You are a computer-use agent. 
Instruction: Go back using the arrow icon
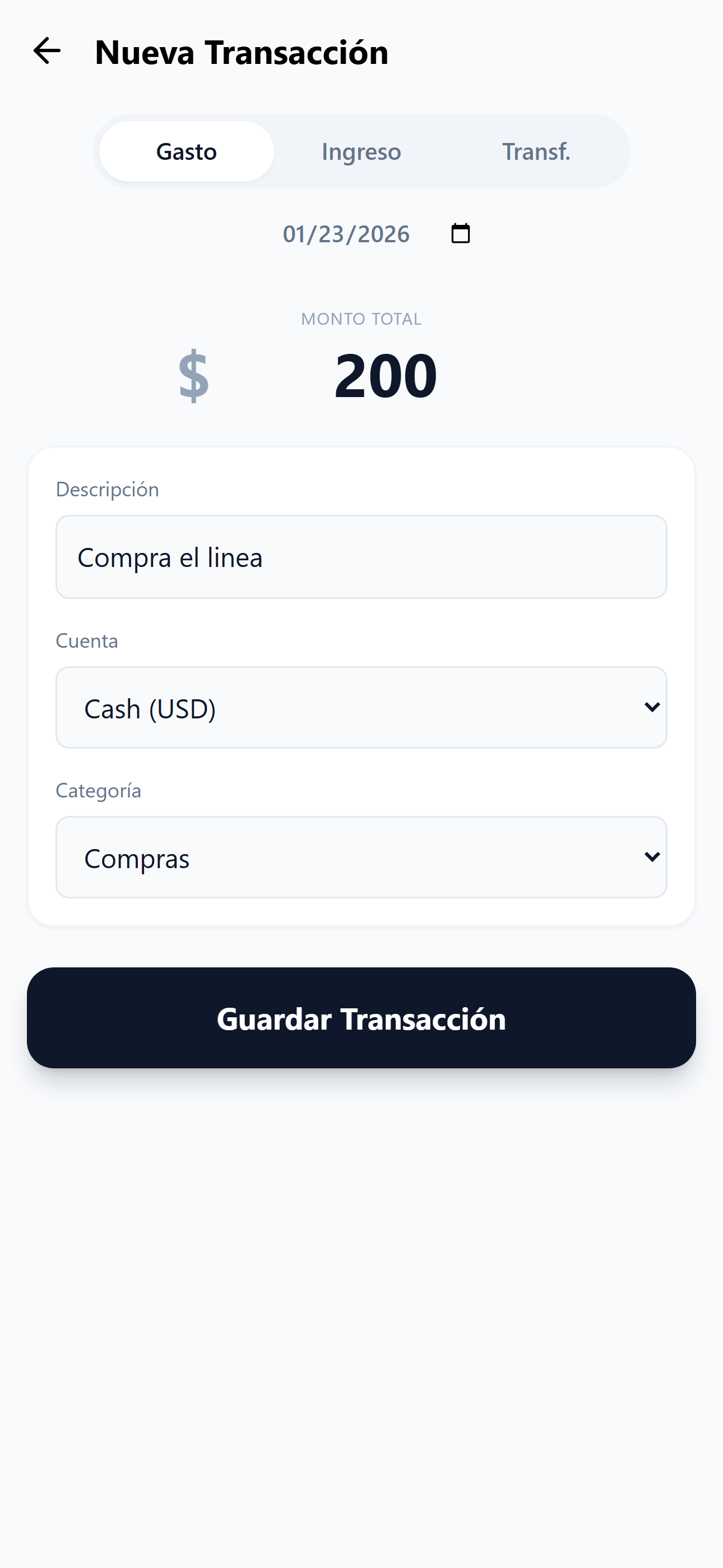click(47, 51)
